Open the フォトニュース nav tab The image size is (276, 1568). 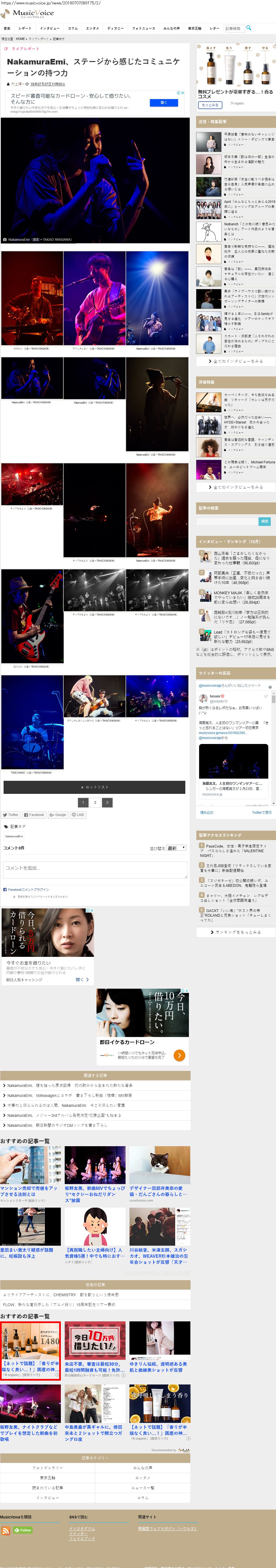pos(144,29)
